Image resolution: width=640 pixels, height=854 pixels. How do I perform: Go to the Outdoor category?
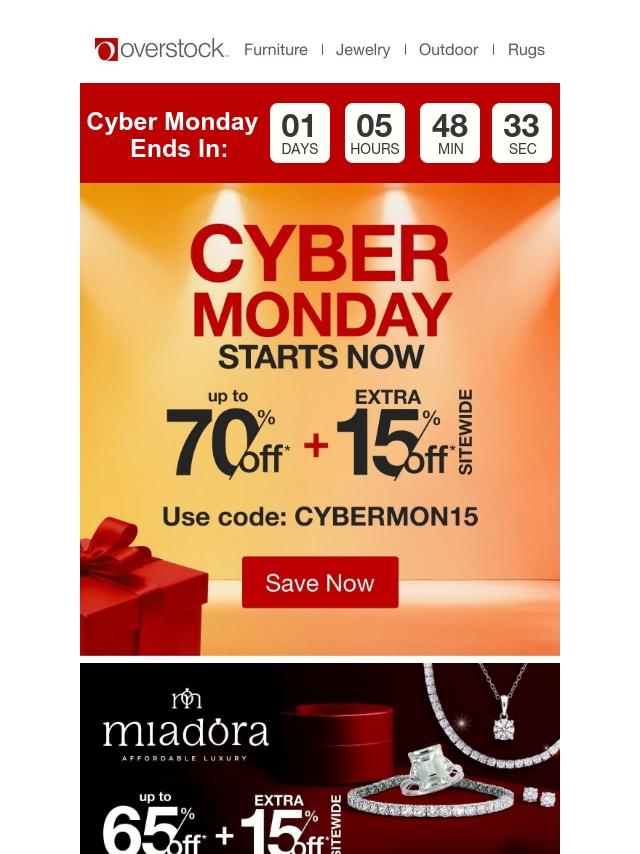point(448,50)
